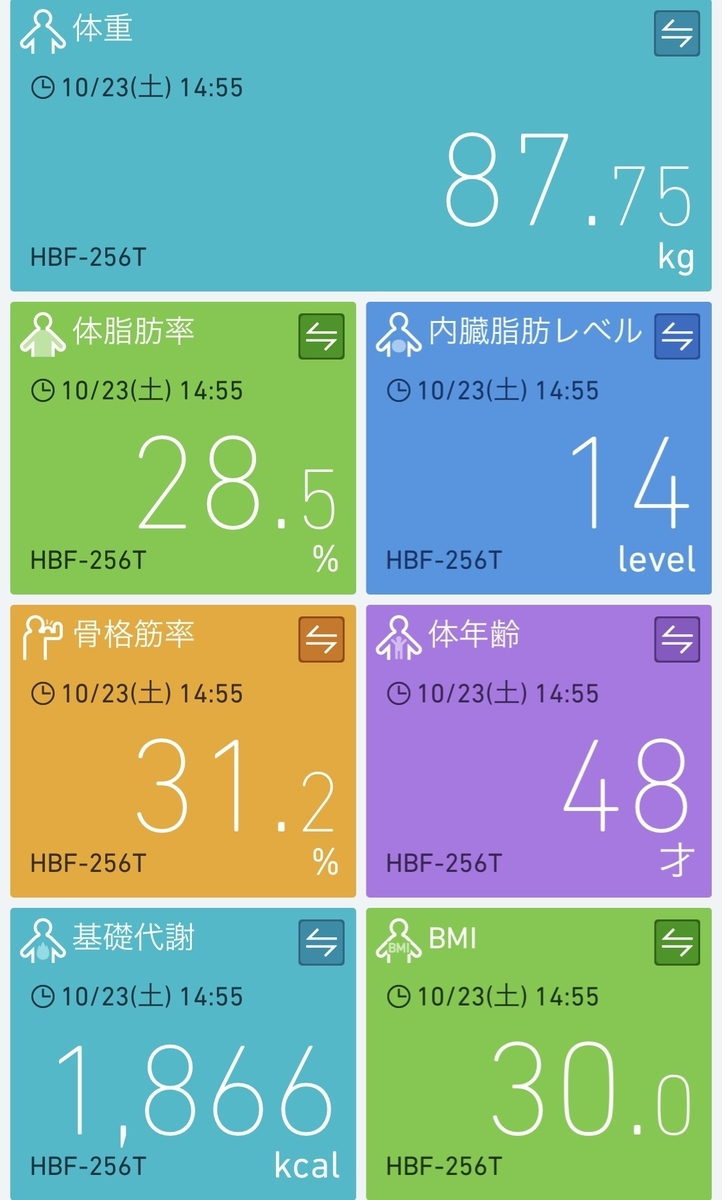Tap the swap icon on the BMI card
Image resolution: width=722 pixels, height=1200 pixels.
pos(677,943)
